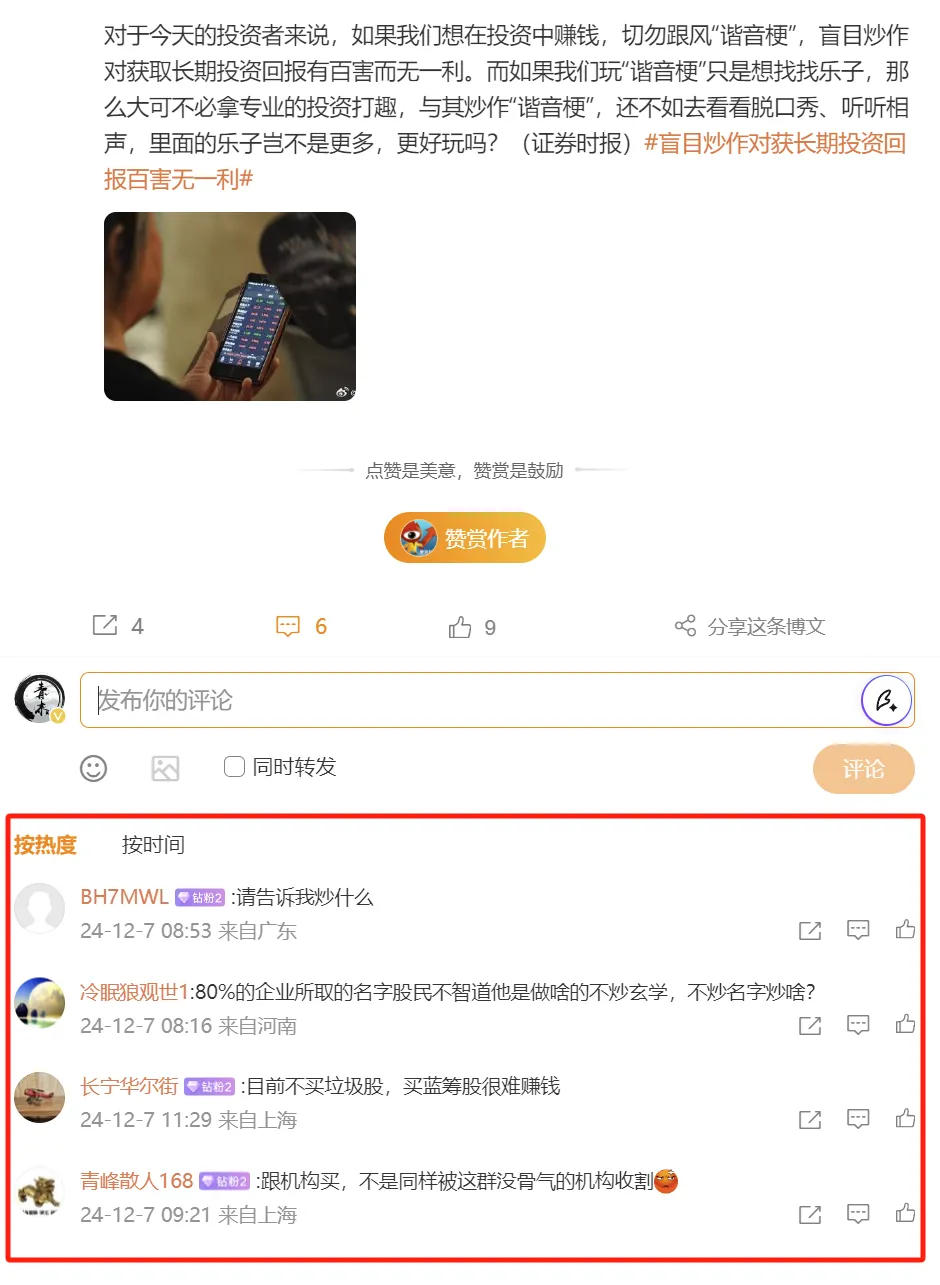Switch comments sorting to 按时间
940x1285 pixels.
(x=153, y=845)
